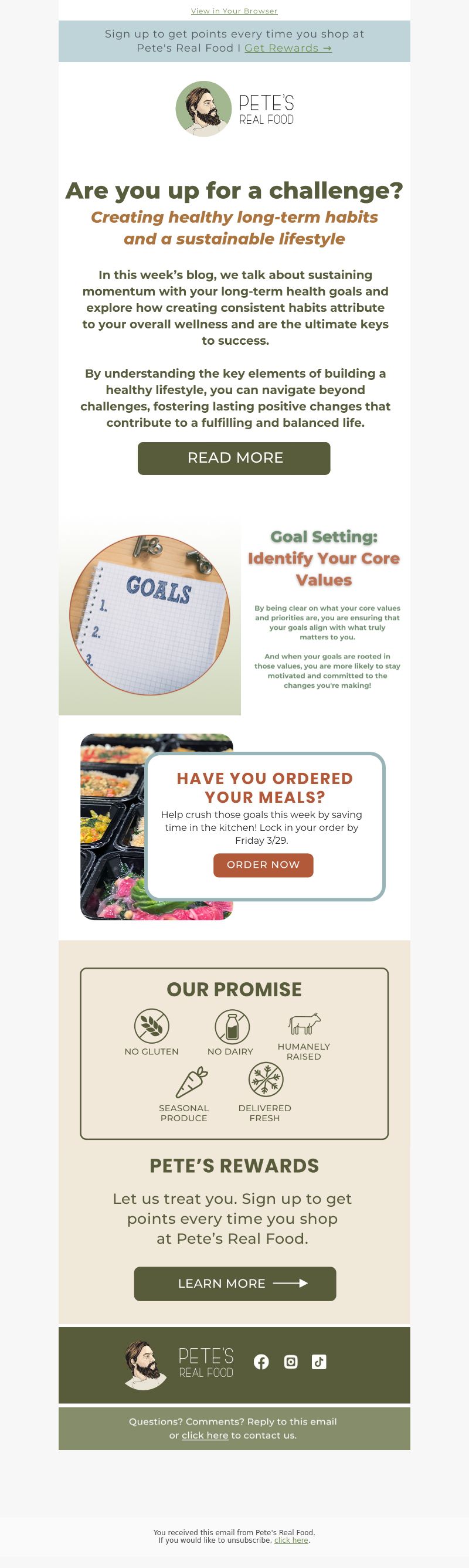Tap the Get Rewards link
The height and width of the screenshot is (1568, 469).
(x=288, y=48)
